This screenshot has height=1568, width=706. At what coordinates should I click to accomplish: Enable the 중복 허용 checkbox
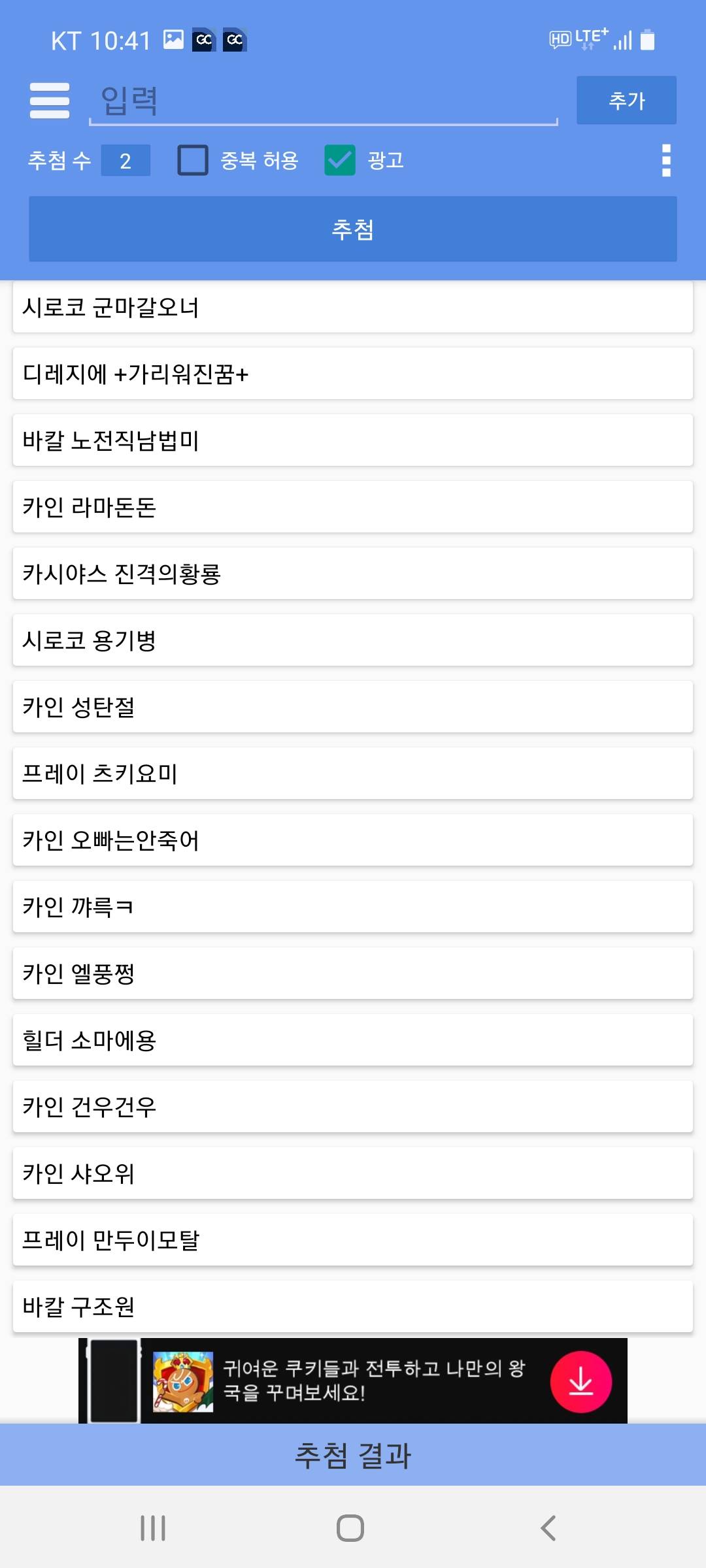[193, 160]
